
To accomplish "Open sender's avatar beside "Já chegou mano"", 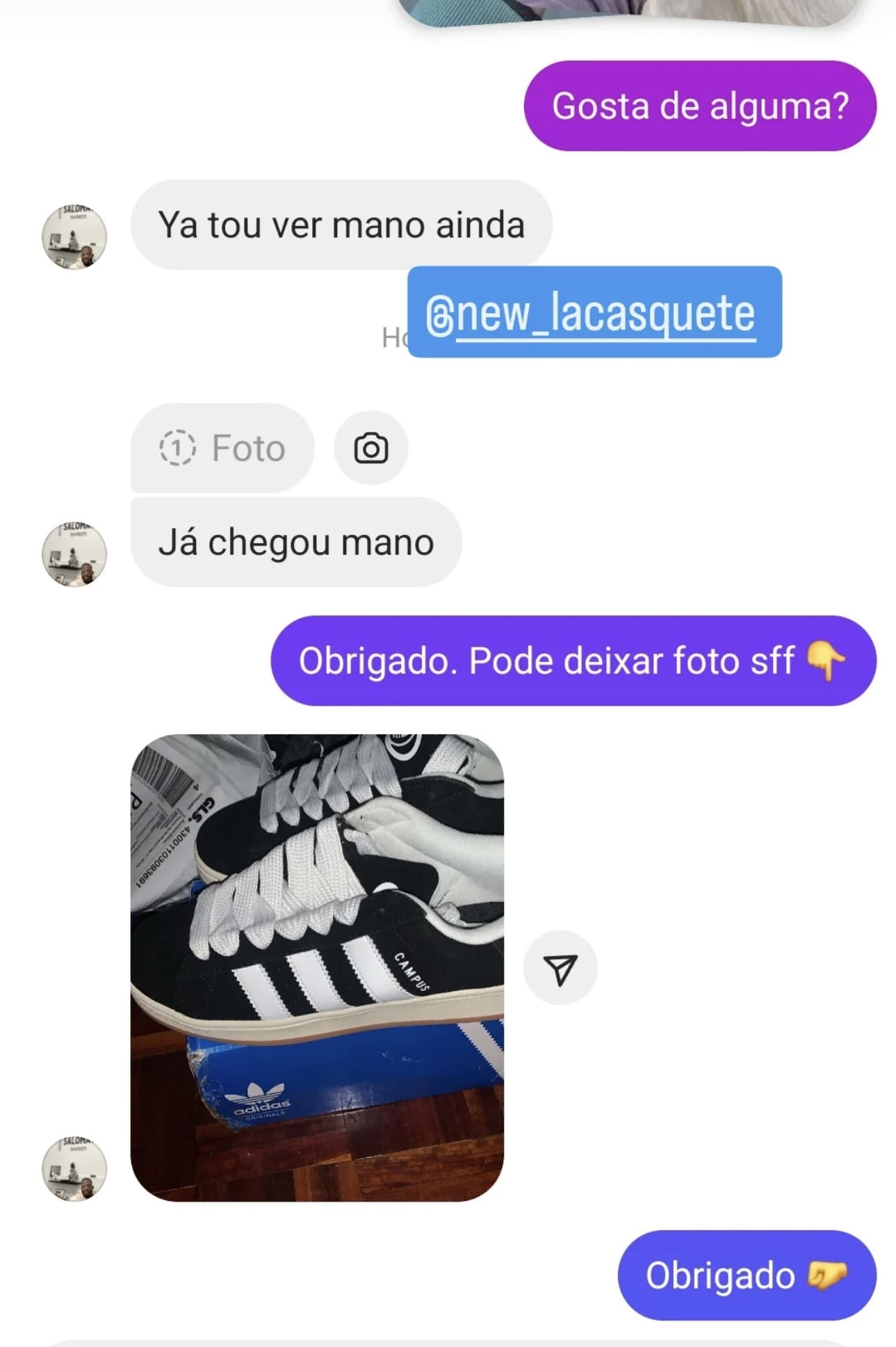I will 74,554.
